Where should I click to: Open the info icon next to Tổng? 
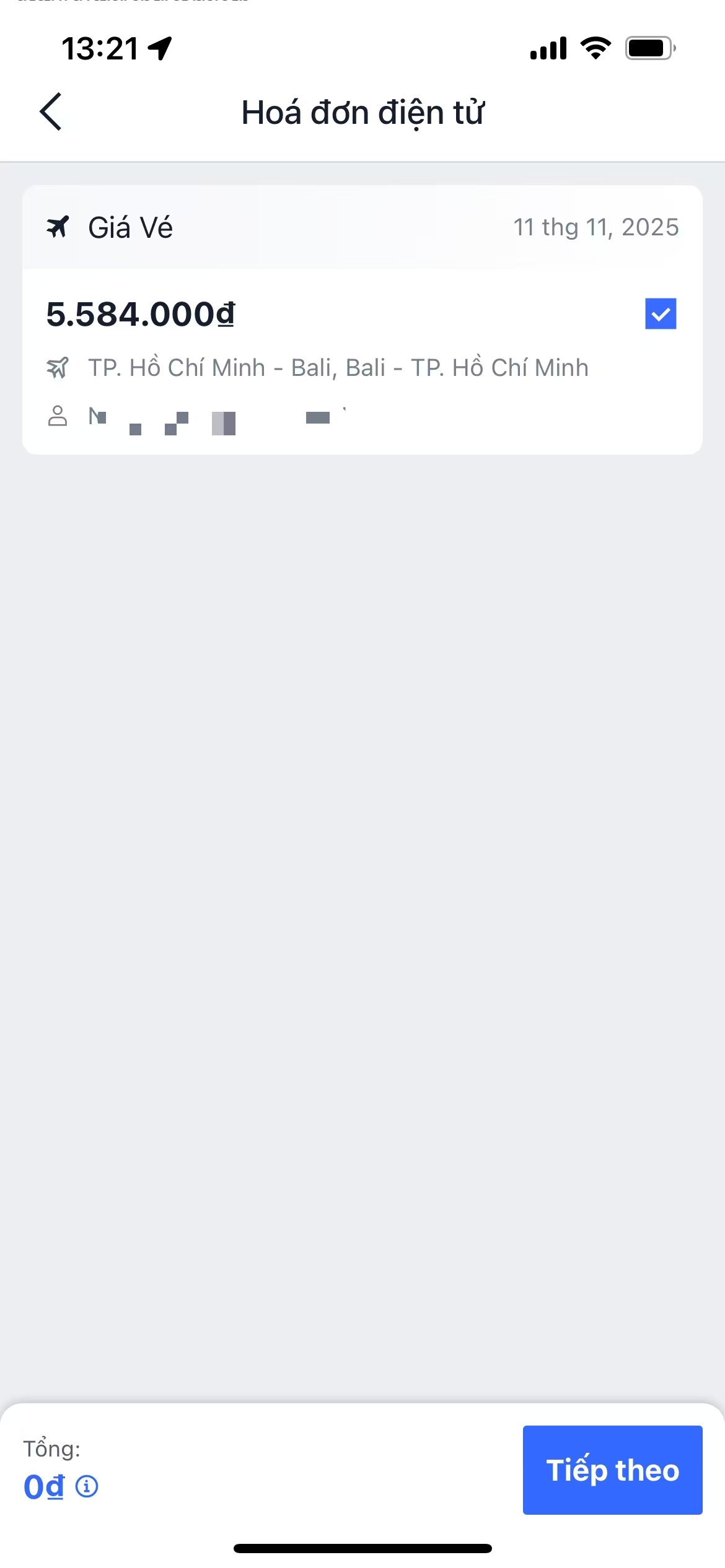(87, 1486)
